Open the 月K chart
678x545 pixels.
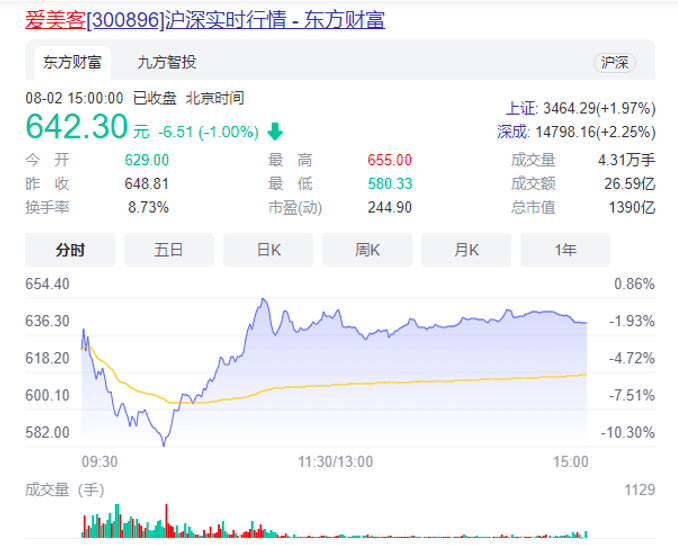point(466,250)
